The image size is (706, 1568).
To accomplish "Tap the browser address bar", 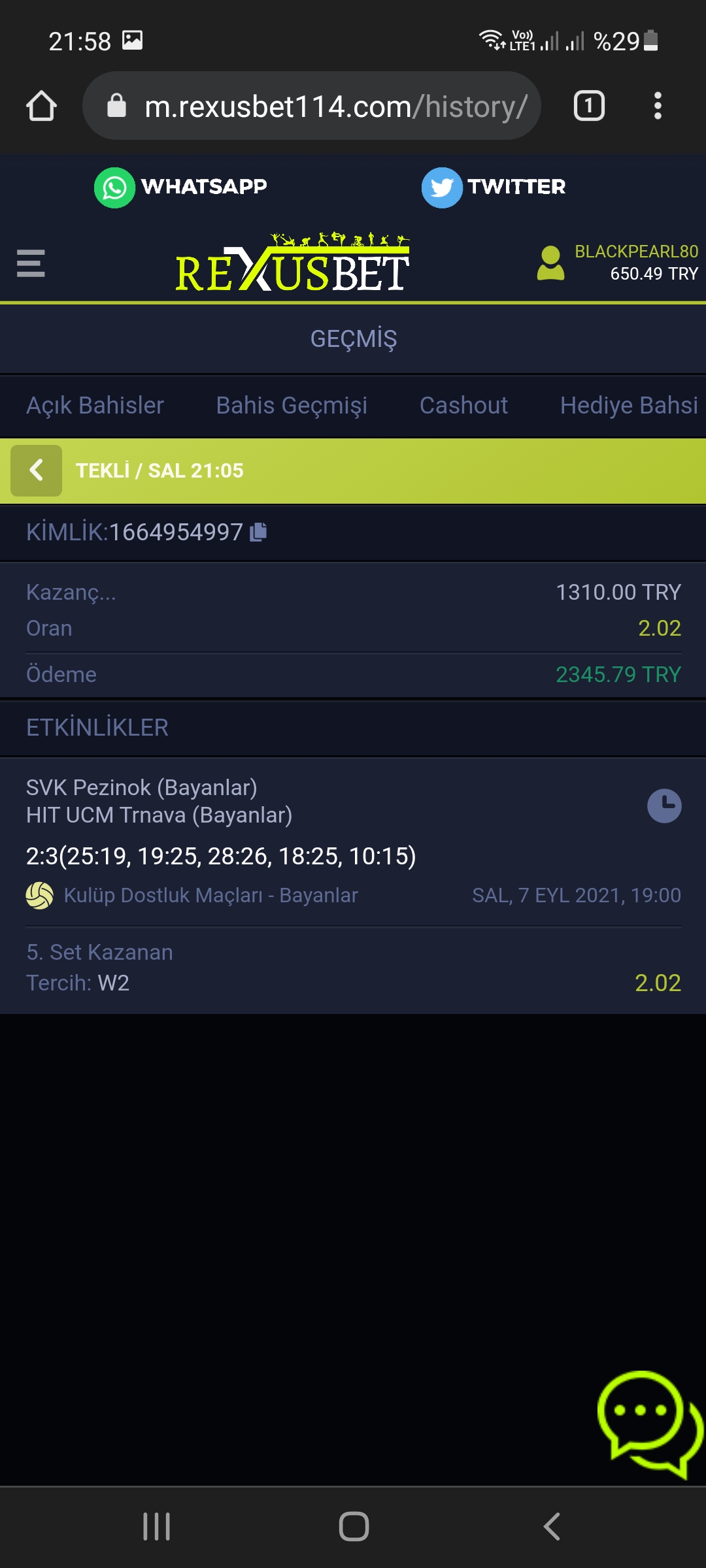I will click(x=312, y=106).
